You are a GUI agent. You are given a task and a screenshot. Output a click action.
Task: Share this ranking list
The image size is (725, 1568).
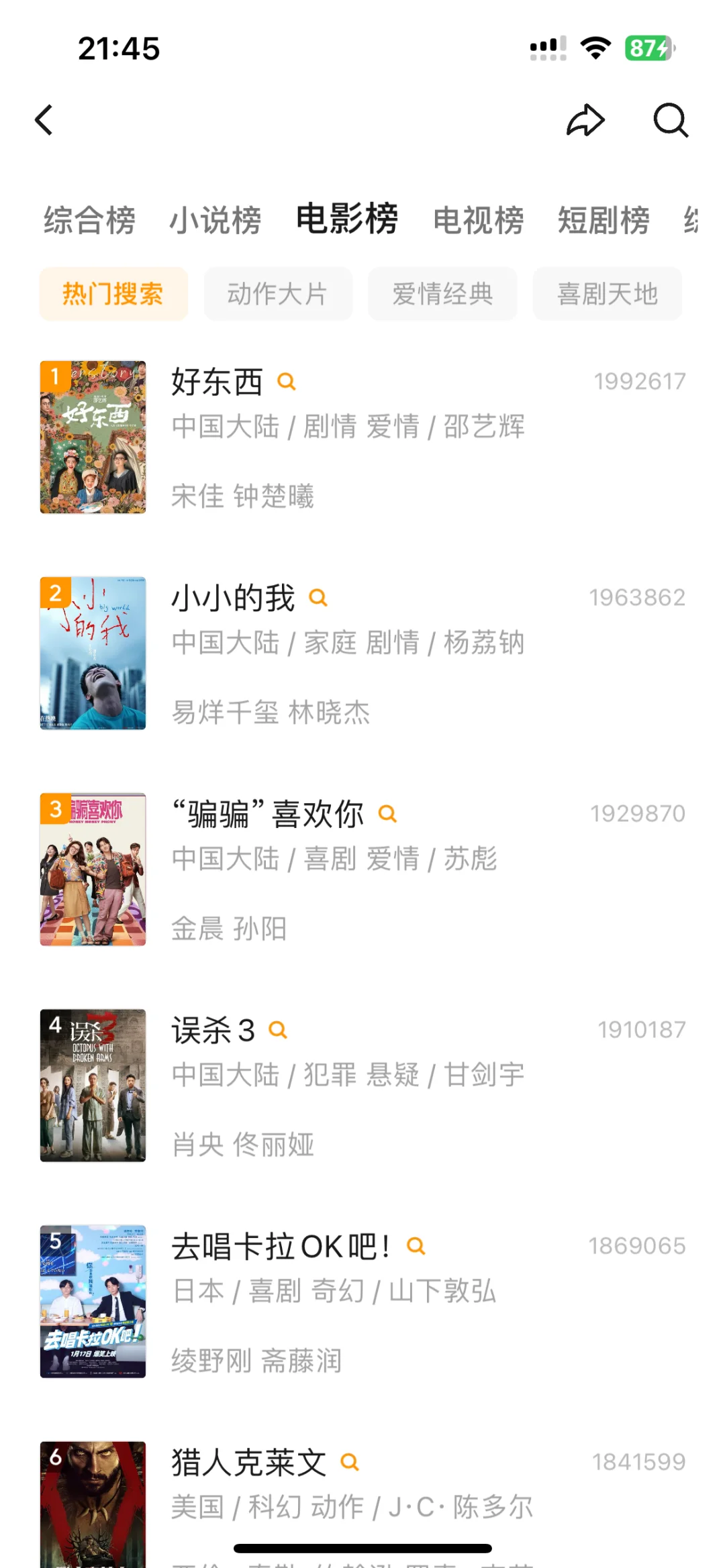[585, 121]
